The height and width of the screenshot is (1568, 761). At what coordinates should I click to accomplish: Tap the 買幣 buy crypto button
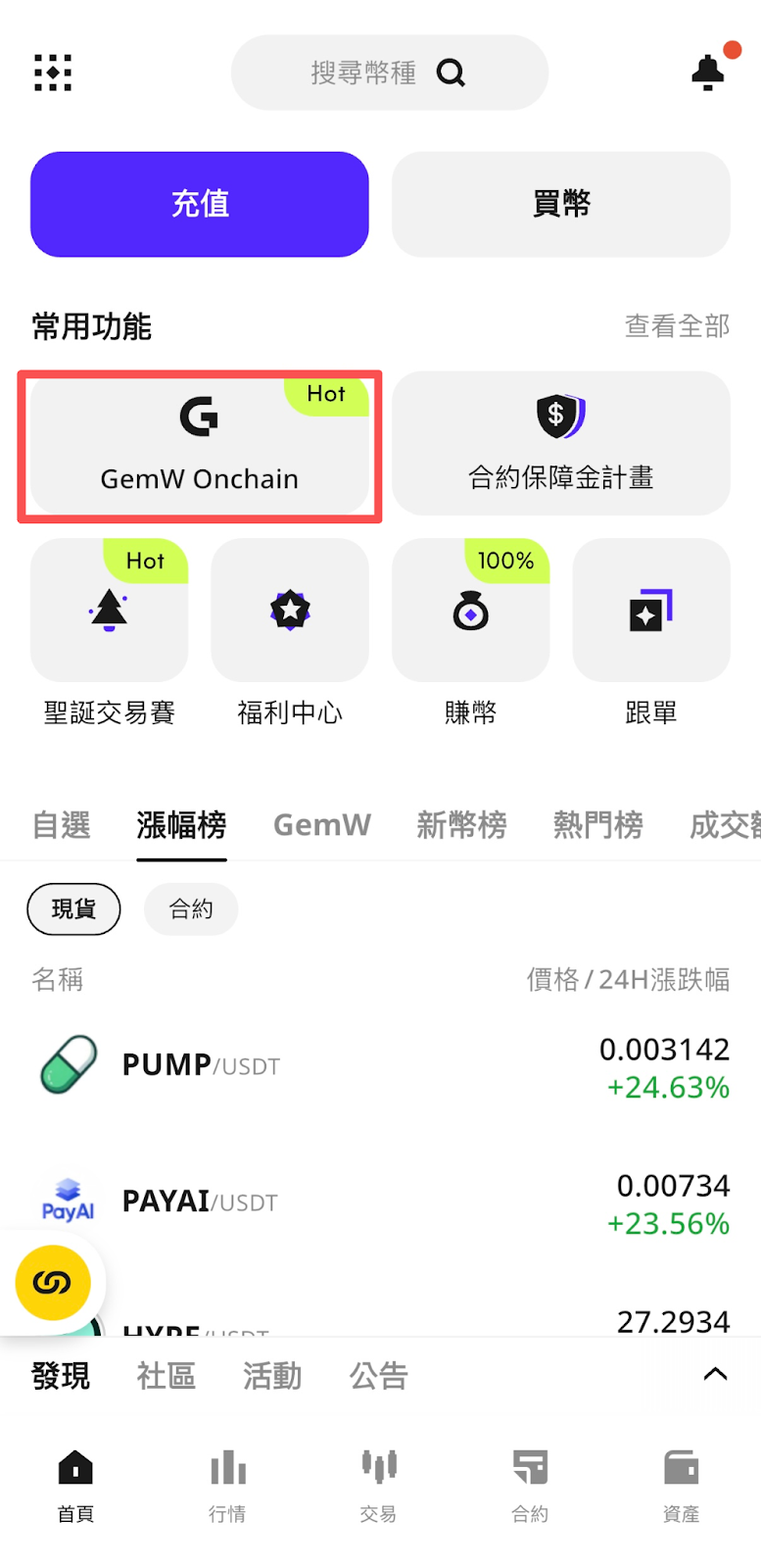(560, 204)
